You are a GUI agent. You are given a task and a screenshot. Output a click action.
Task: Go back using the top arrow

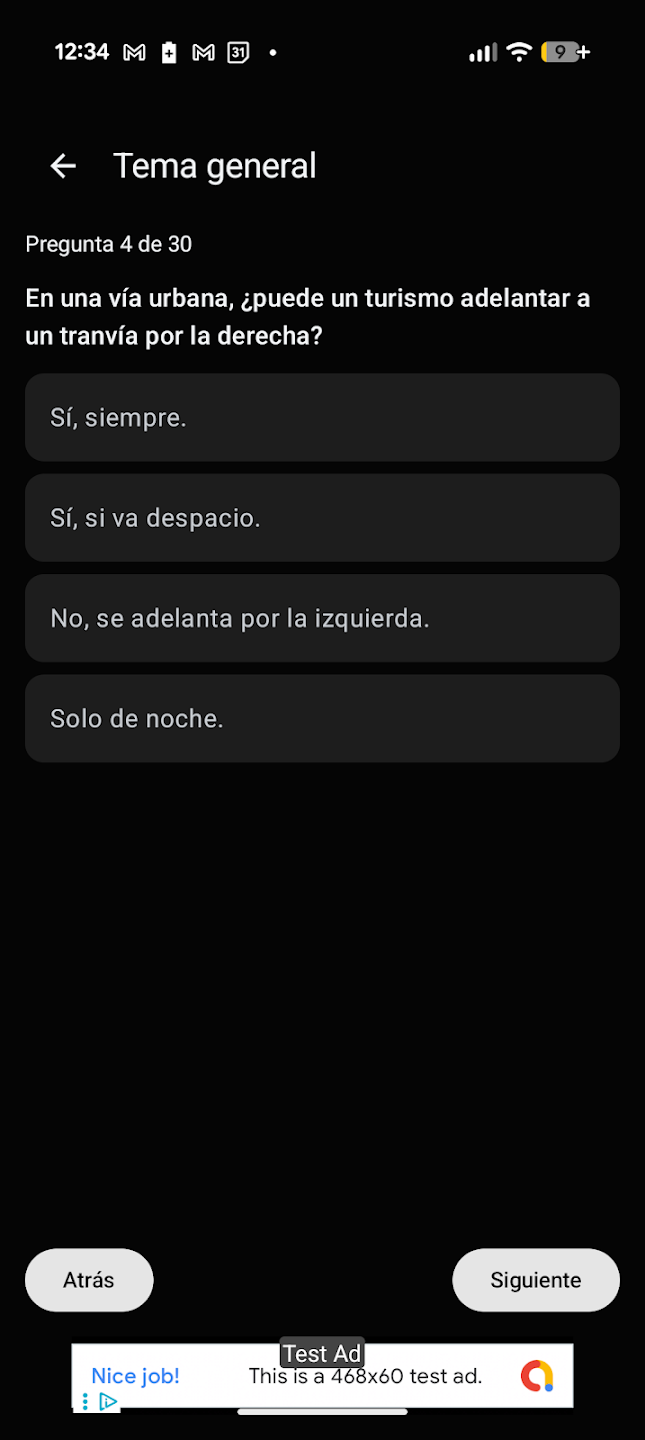(63, 166)
